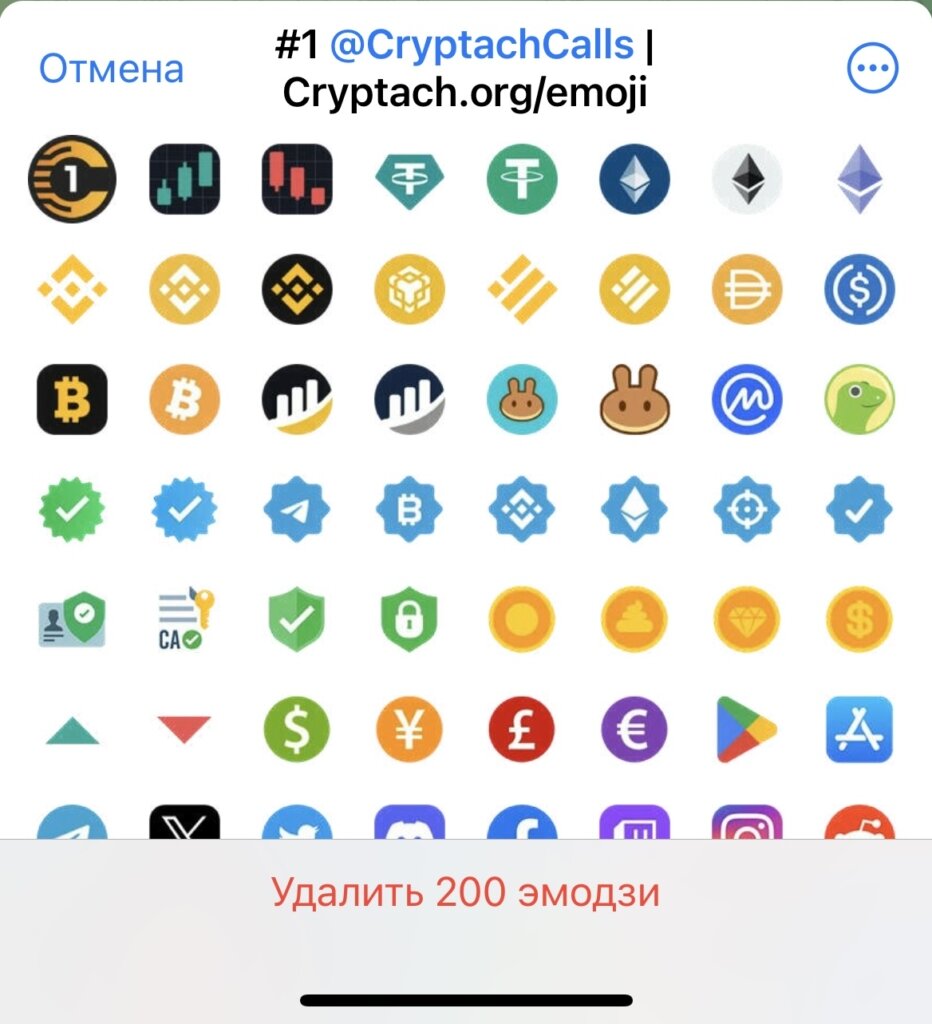Tap Удалить 200 эмодзи button
The image size is (932, 1024).
pyautogui.click(x=466, y=892)
